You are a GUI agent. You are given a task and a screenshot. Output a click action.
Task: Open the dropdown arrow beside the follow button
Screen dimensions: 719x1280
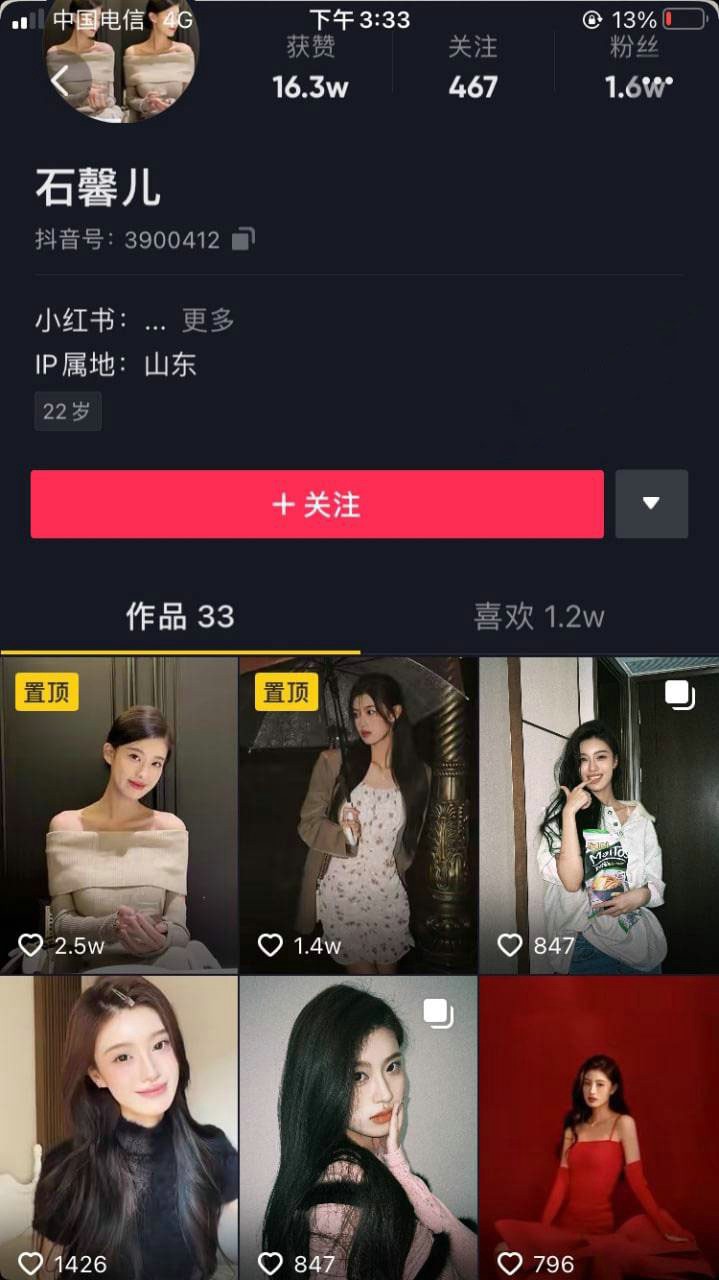pos(651,504)
